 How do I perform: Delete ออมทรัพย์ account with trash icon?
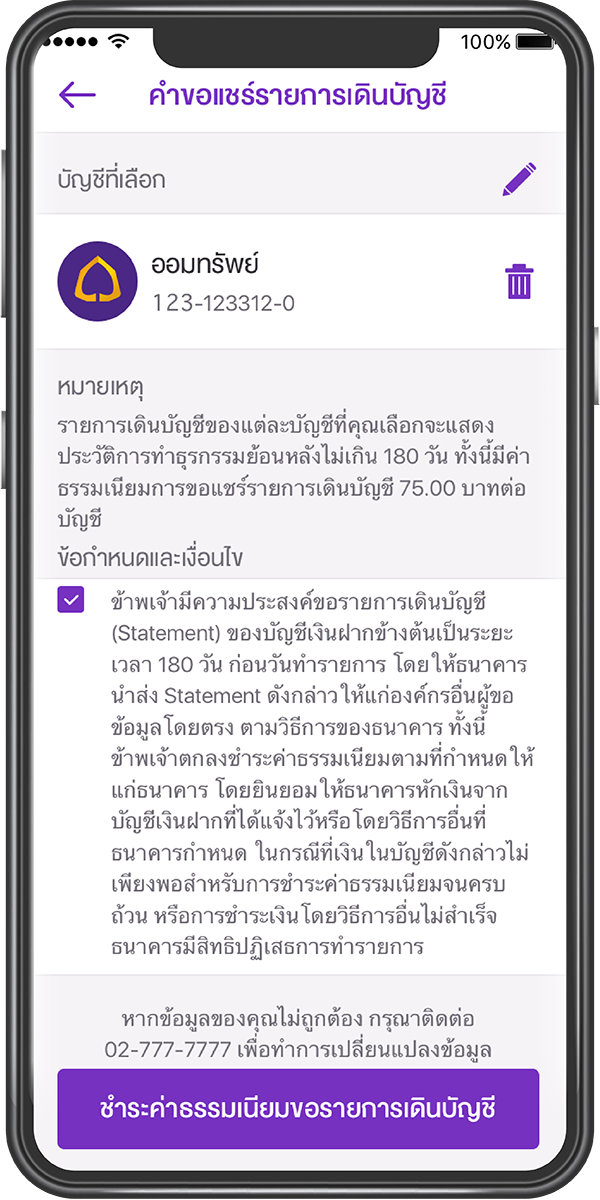click(519, 282)
